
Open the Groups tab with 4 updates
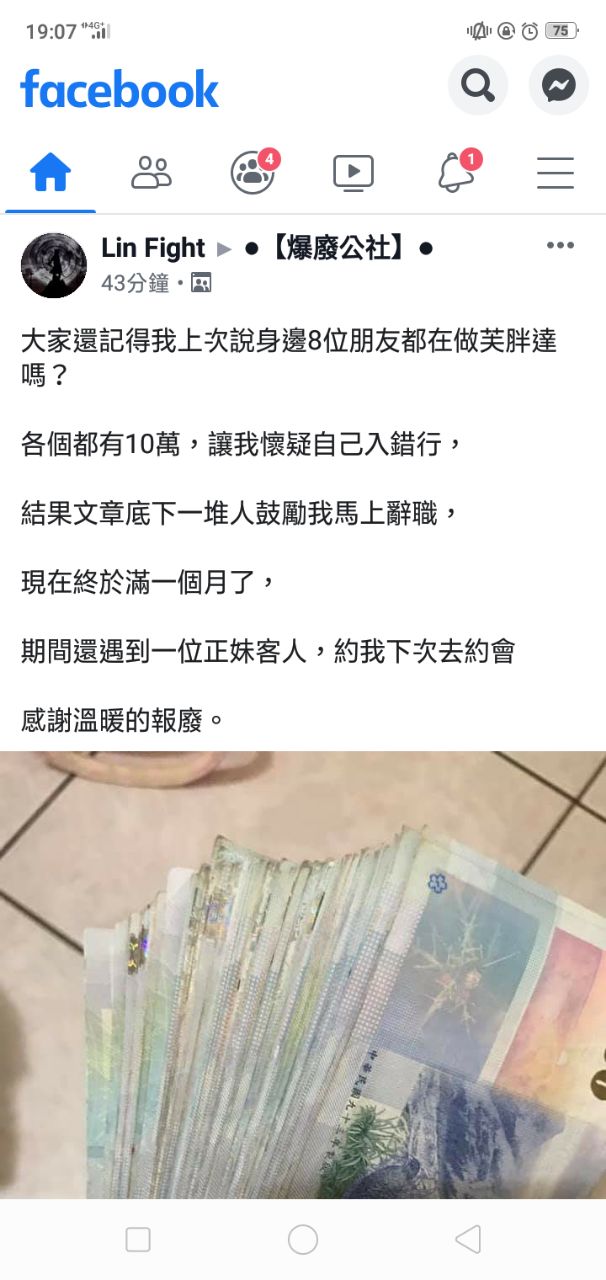click(253, 173)
